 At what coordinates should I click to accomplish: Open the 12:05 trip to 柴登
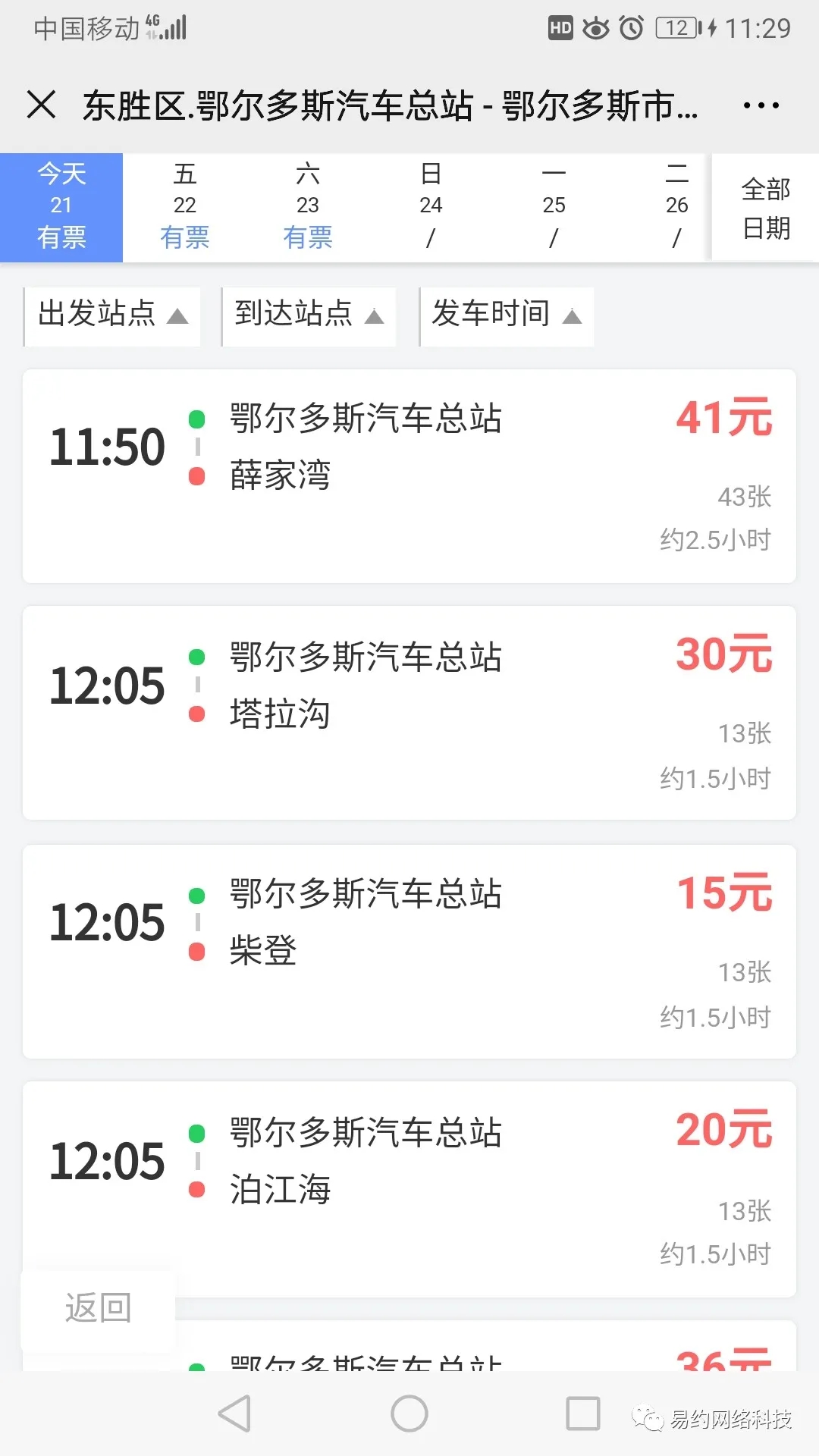[x=409, y=952]
